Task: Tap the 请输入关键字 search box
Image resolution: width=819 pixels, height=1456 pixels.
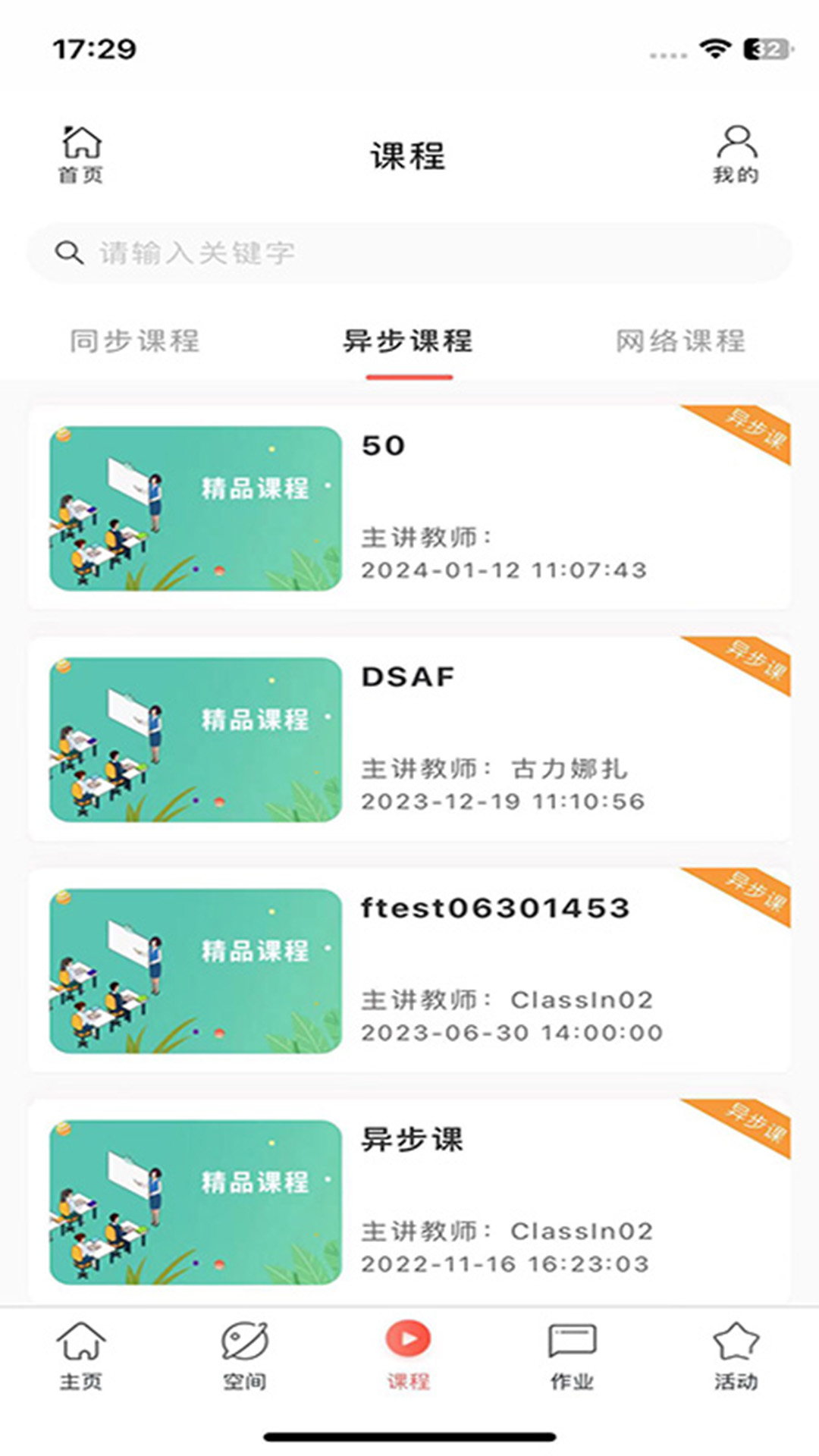Action: click(x=409, y=253)
